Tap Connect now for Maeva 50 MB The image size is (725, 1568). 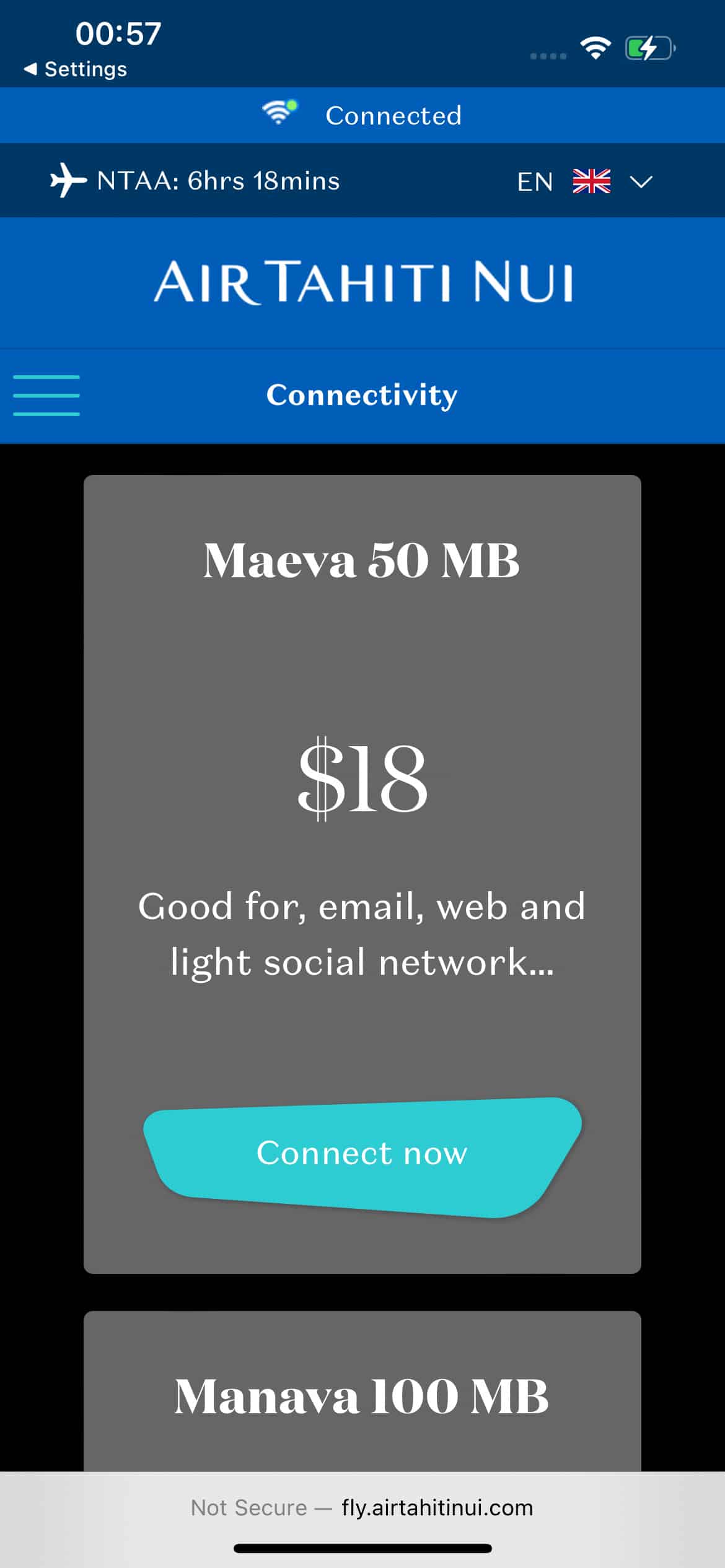(x=362, y=1154)
